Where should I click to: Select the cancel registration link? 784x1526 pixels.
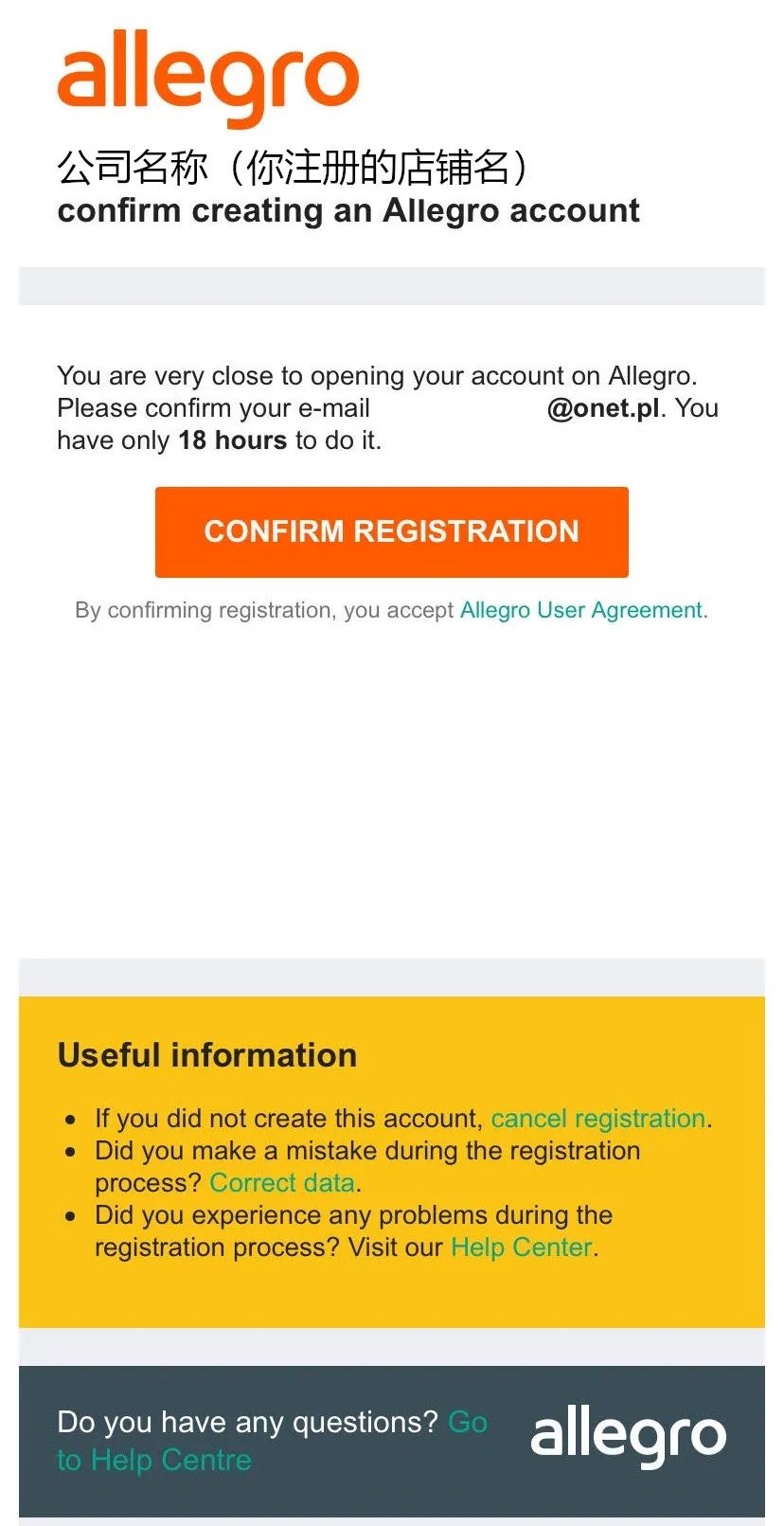coord(597,1119)
